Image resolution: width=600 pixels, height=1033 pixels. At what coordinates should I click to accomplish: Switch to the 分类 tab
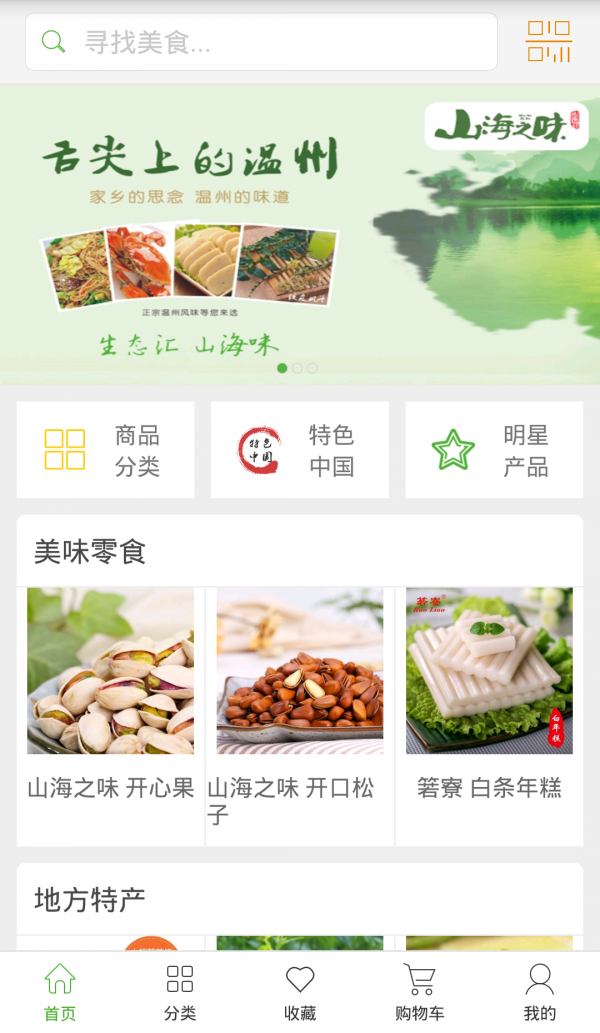pos(180,991)
